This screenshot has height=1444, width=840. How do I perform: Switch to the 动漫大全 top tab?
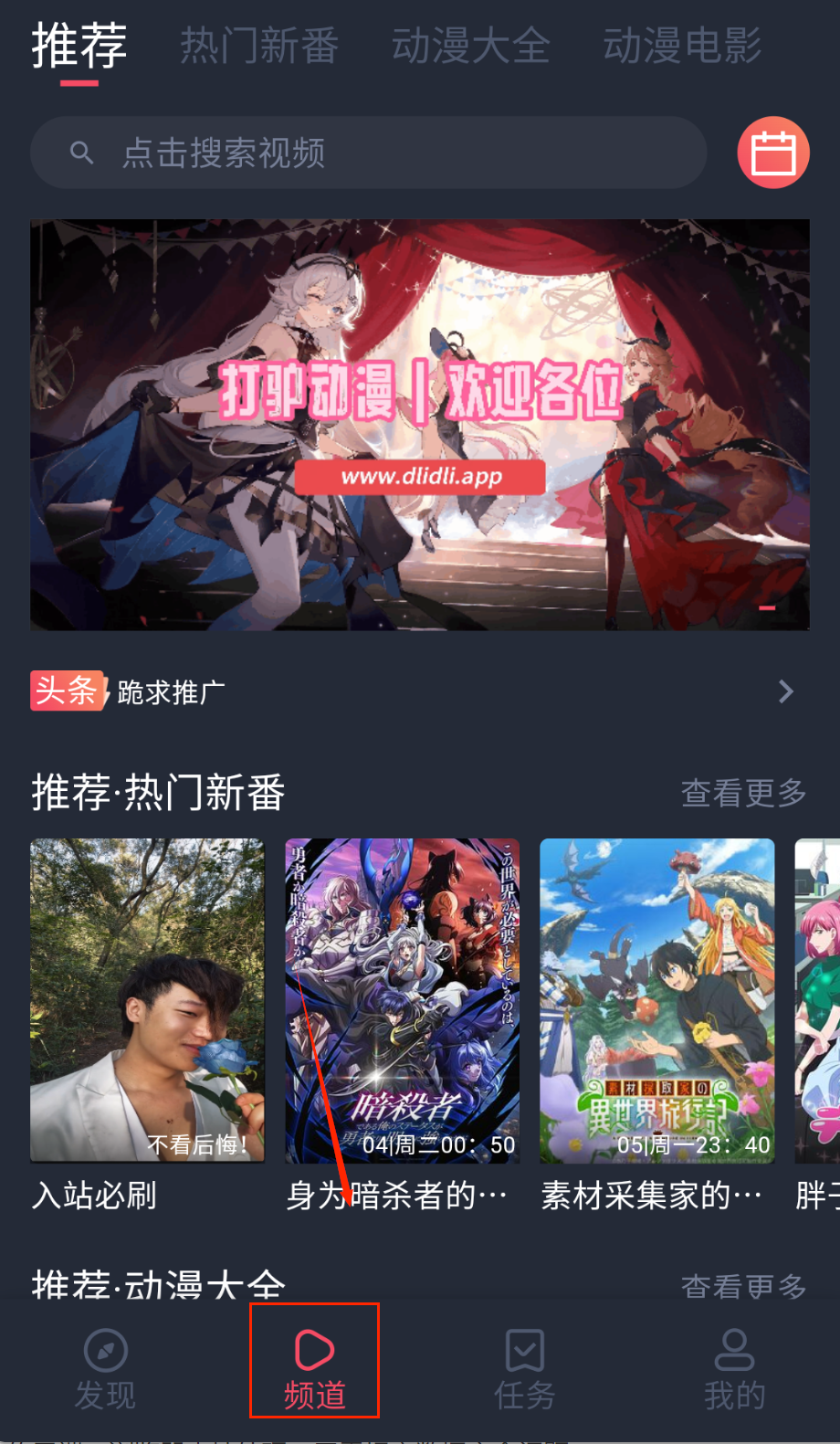coord(471,46)
